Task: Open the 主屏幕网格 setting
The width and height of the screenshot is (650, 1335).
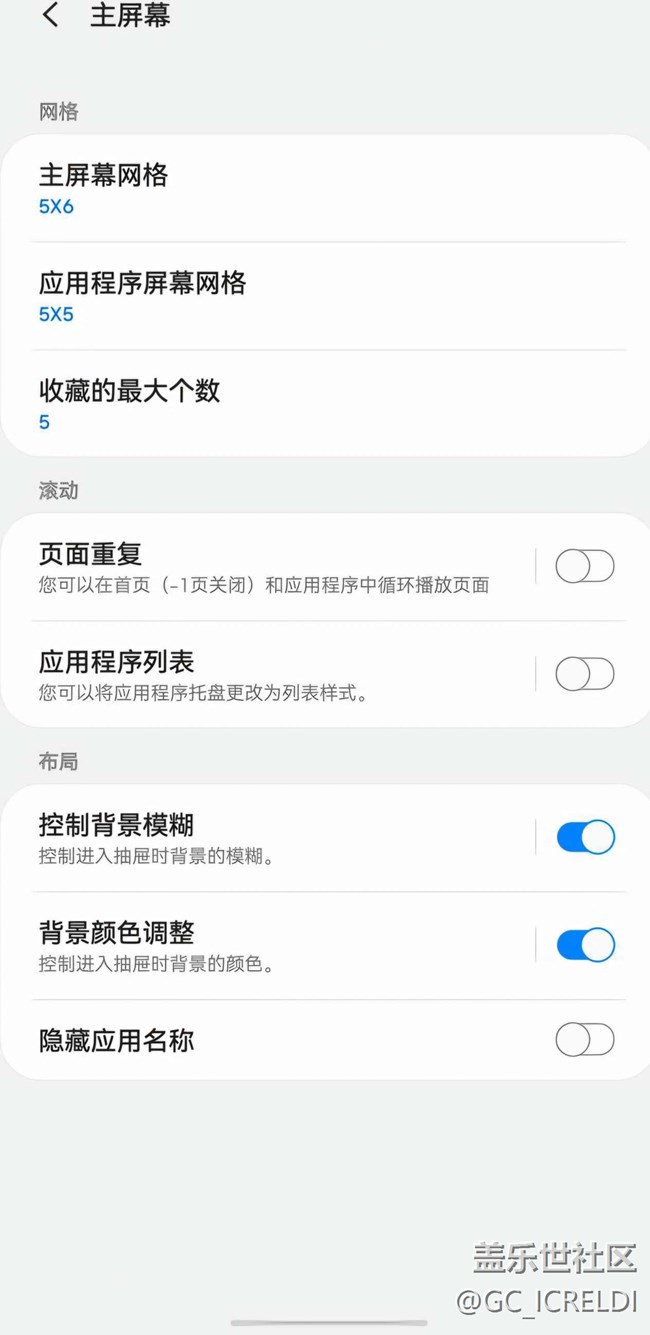Action: click(x=325, y=190)
